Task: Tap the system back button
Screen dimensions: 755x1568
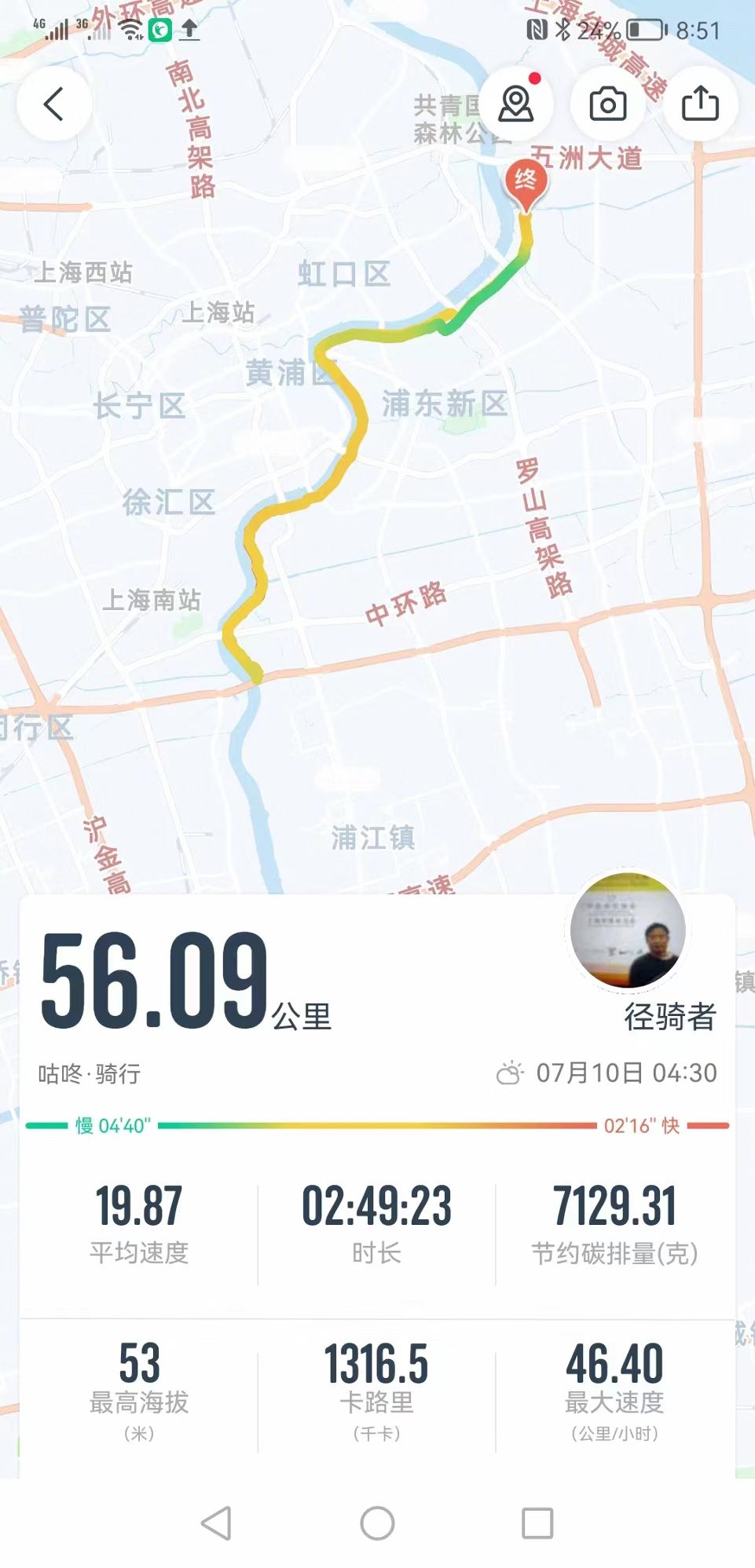Action: [x=216, y=1523]
